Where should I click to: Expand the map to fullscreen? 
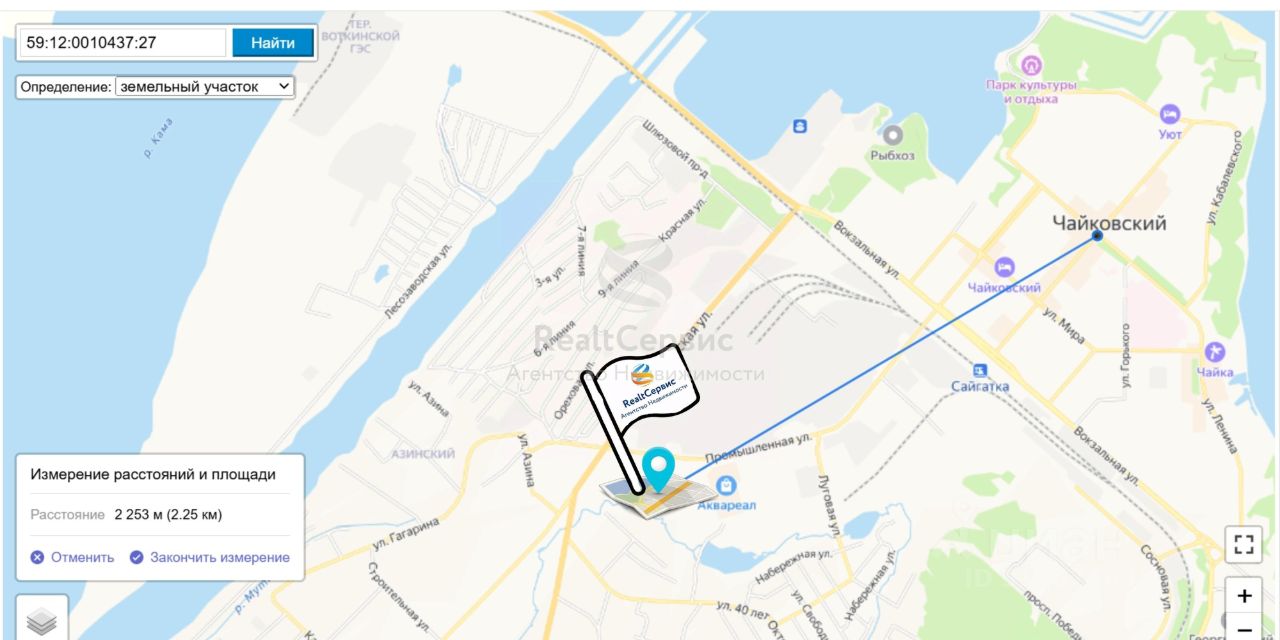[x=1244, y=545]
